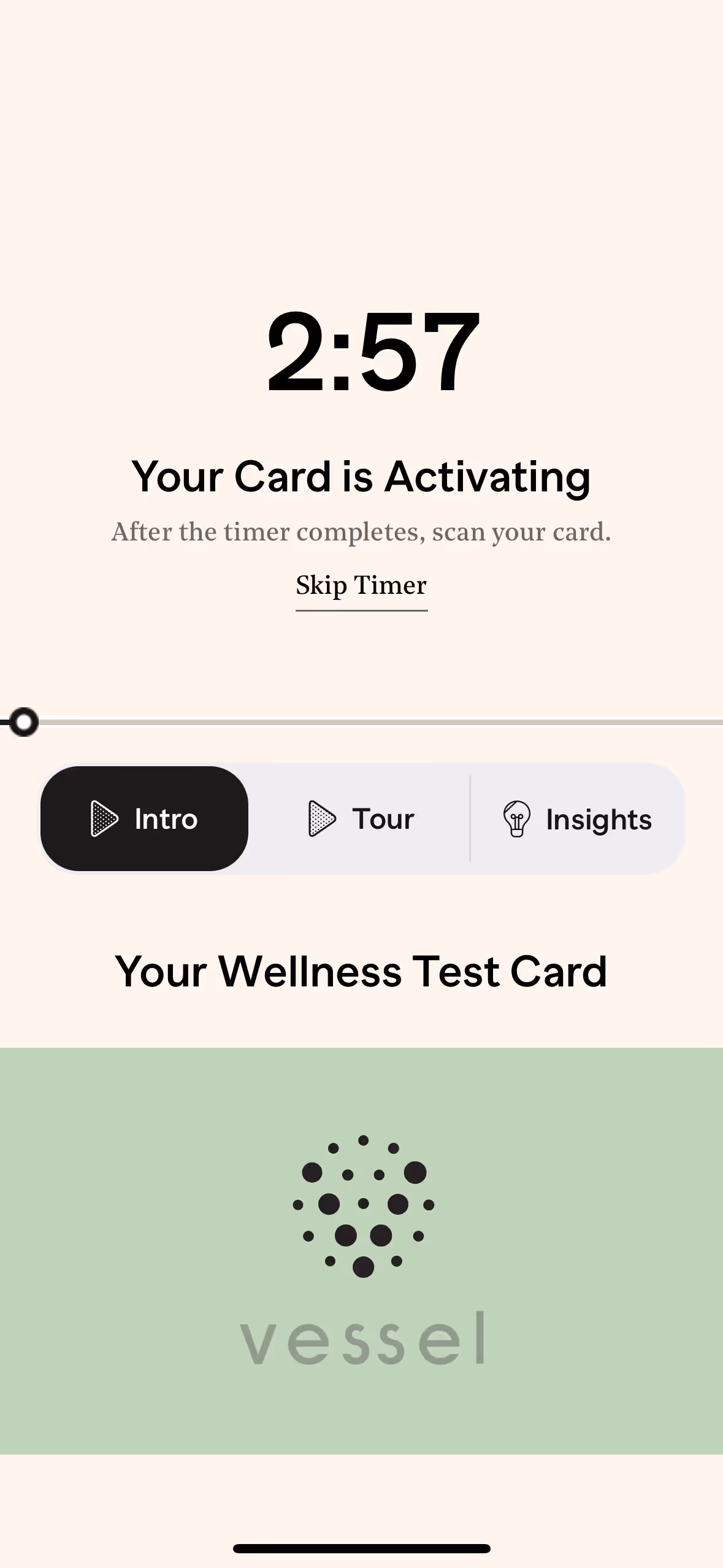Expand the Intro video player
Screen dimensions: 723x1568
point(145,818)
